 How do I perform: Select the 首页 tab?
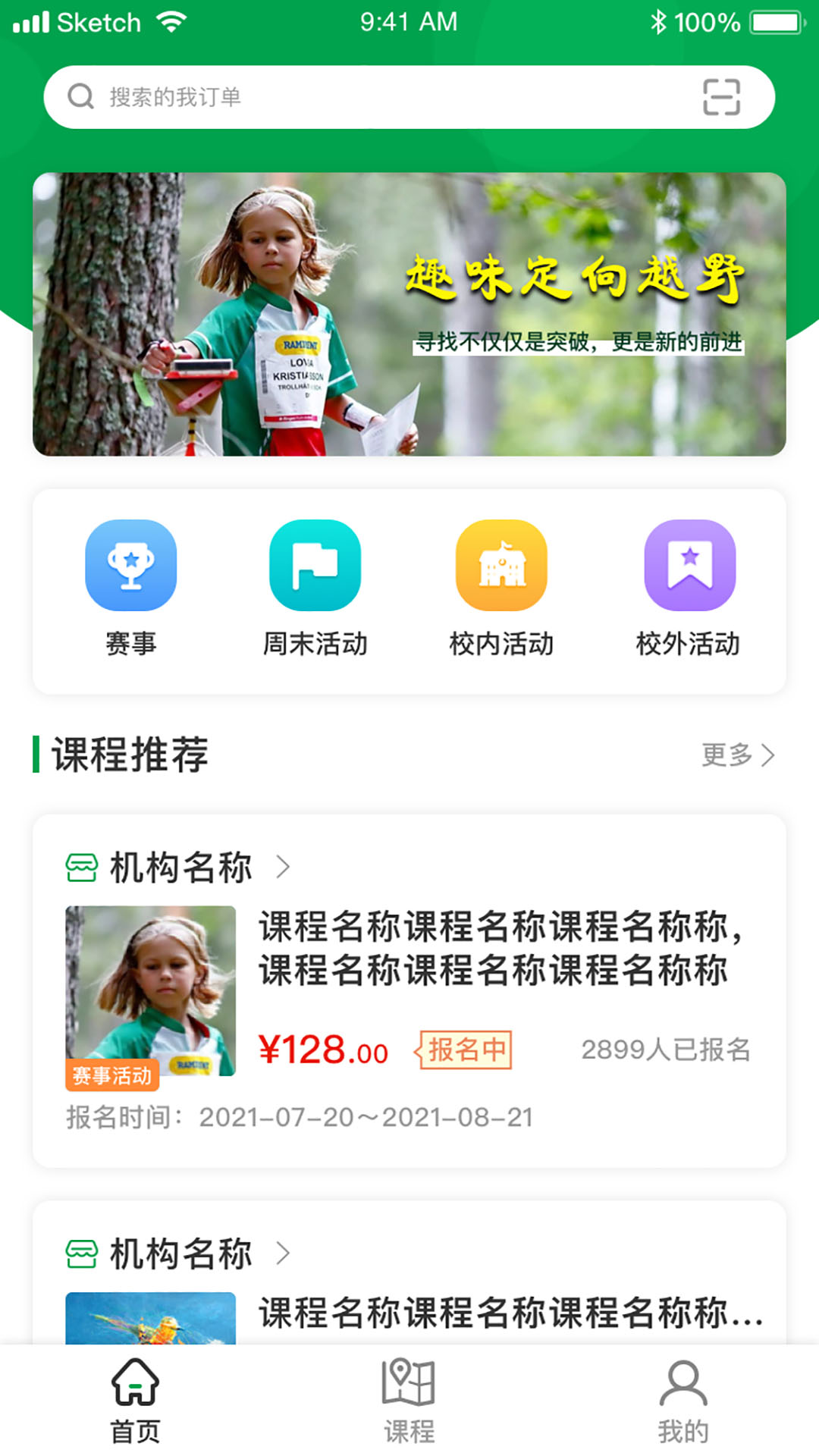click(136, 1401)
